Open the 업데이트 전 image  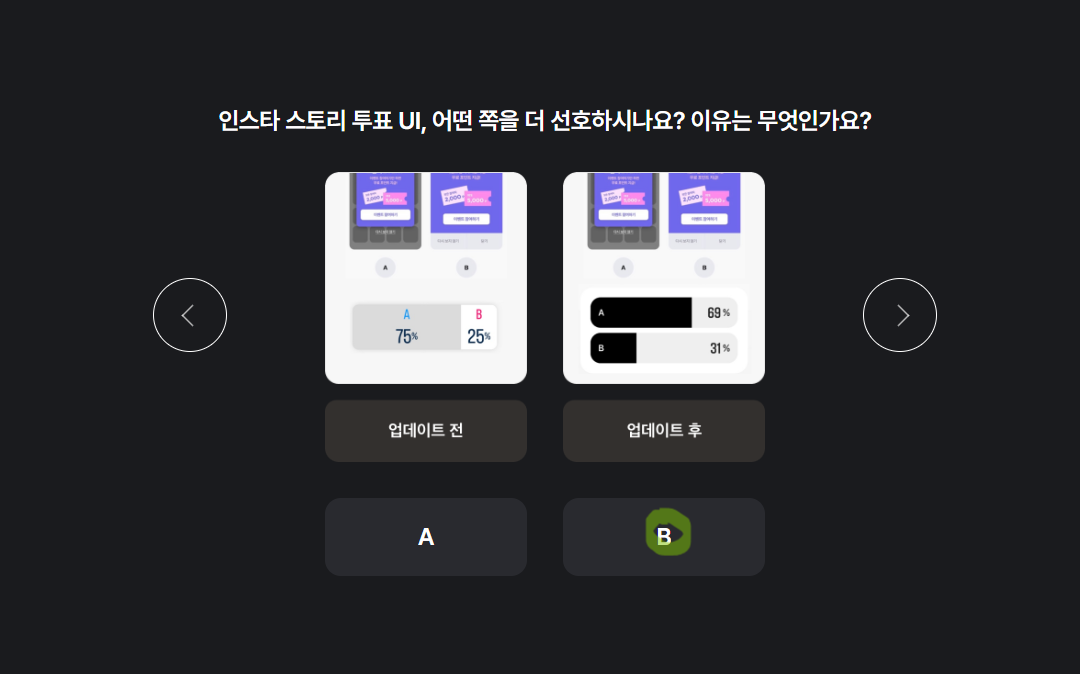pos(426,278)
